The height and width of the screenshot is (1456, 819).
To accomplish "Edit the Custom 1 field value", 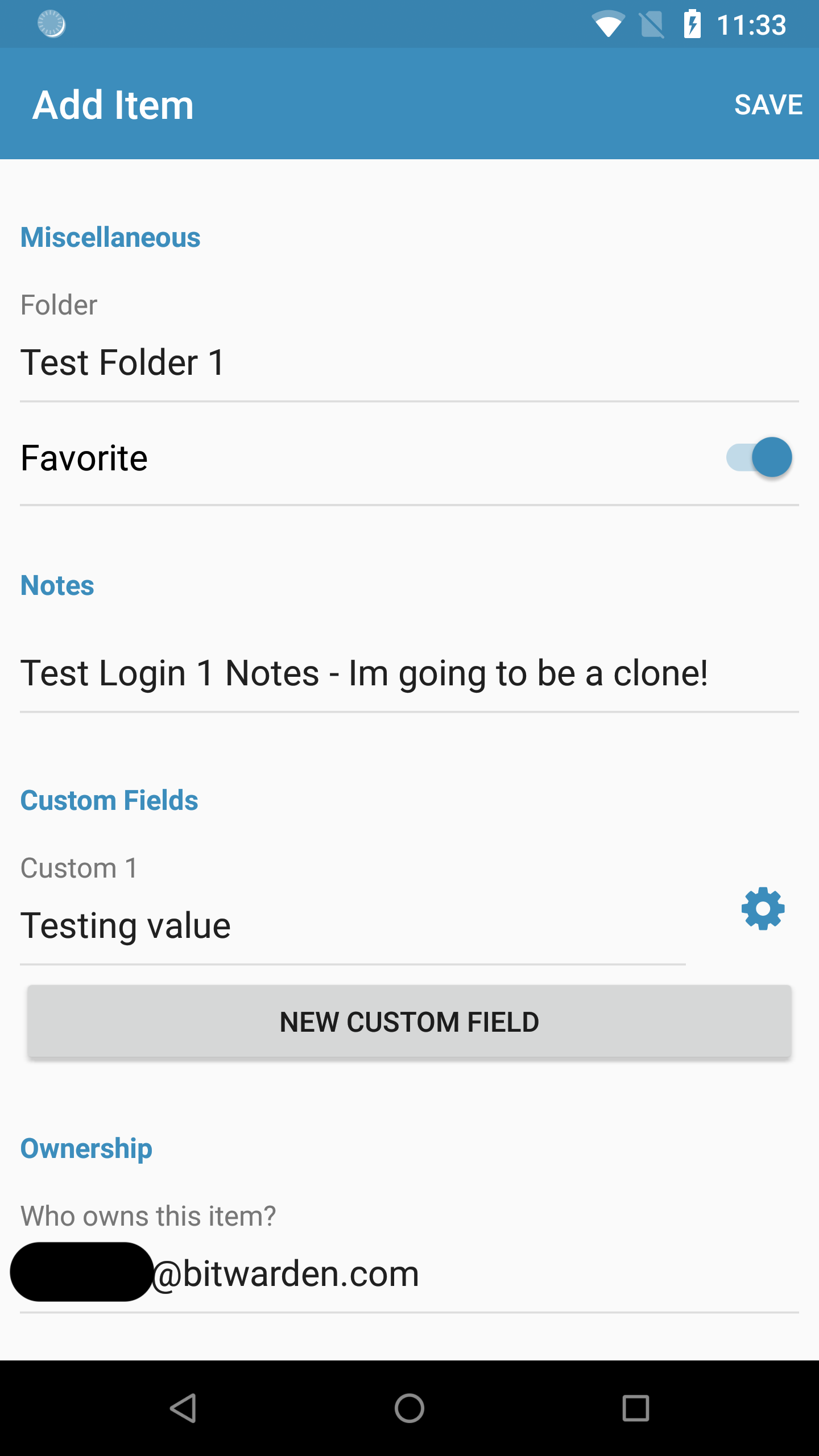I will point(353,926).
